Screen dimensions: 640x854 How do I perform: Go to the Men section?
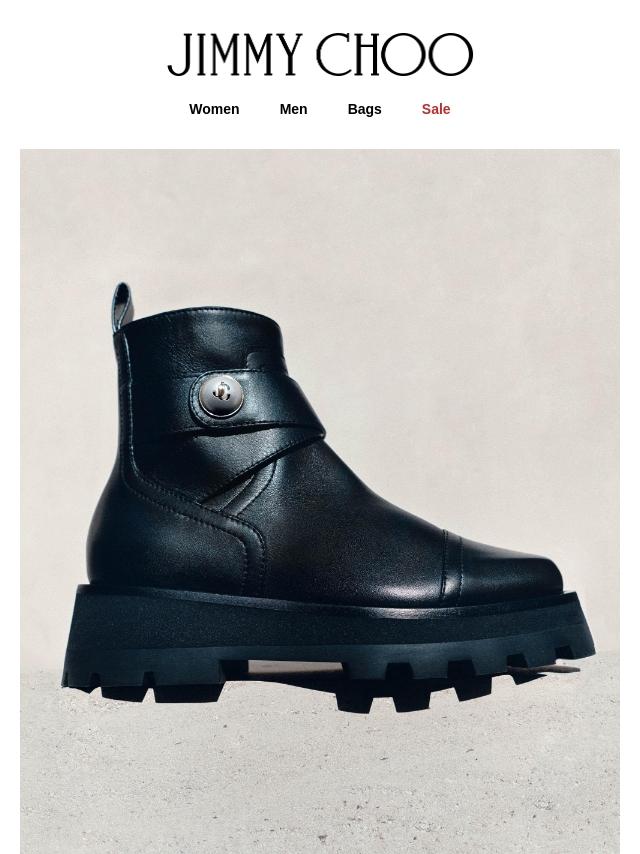tap(293, 109)
